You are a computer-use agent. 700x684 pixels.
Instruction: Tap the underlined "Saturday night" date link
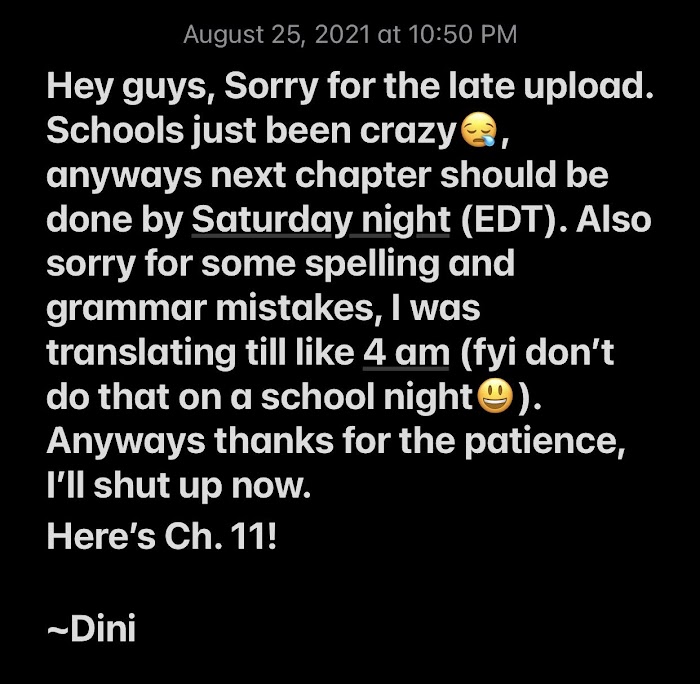pyautogui.click(x=320, y=220)
